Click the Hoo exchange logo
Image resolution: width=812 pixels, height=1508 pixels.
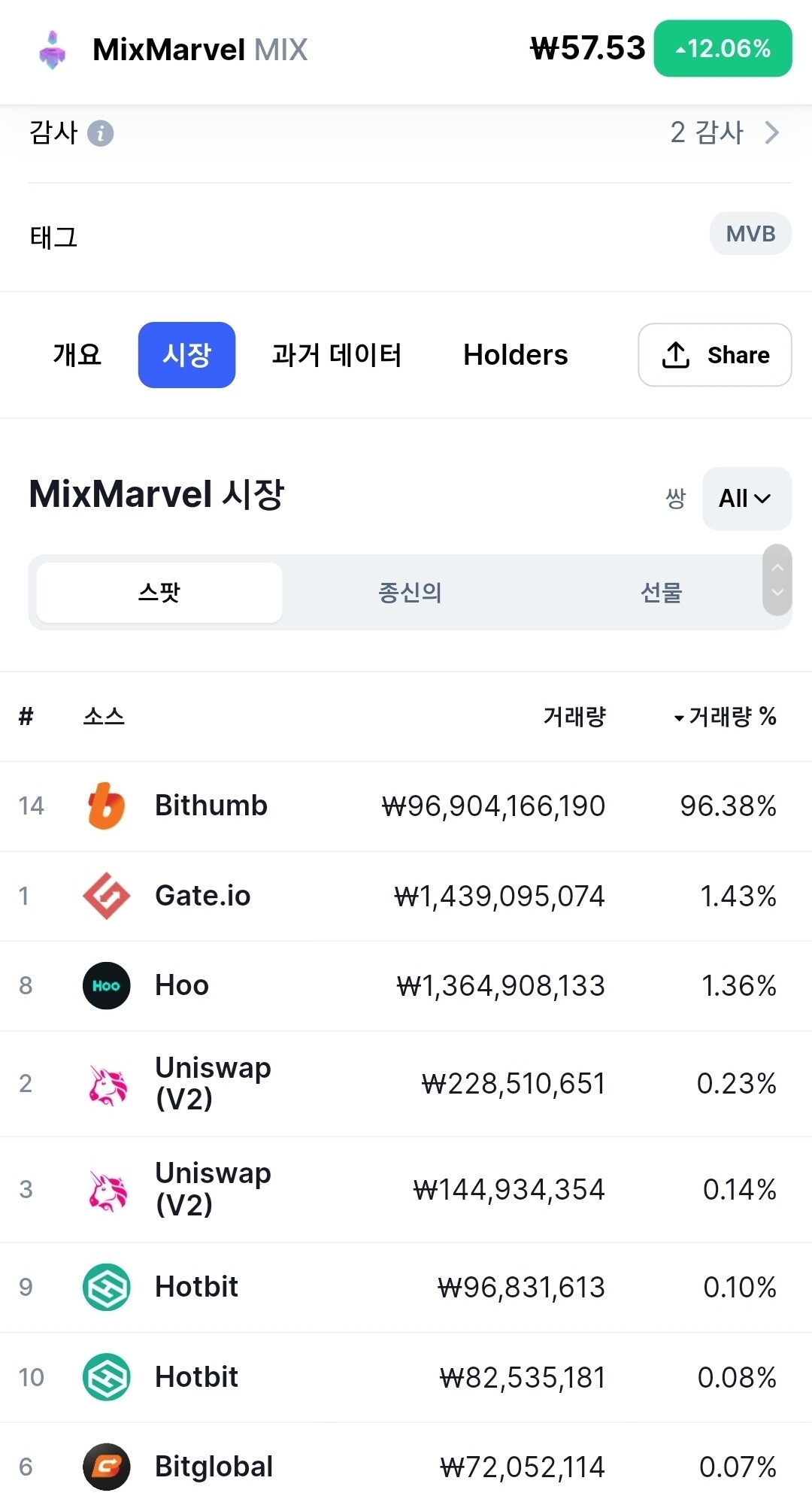[105, 986]
